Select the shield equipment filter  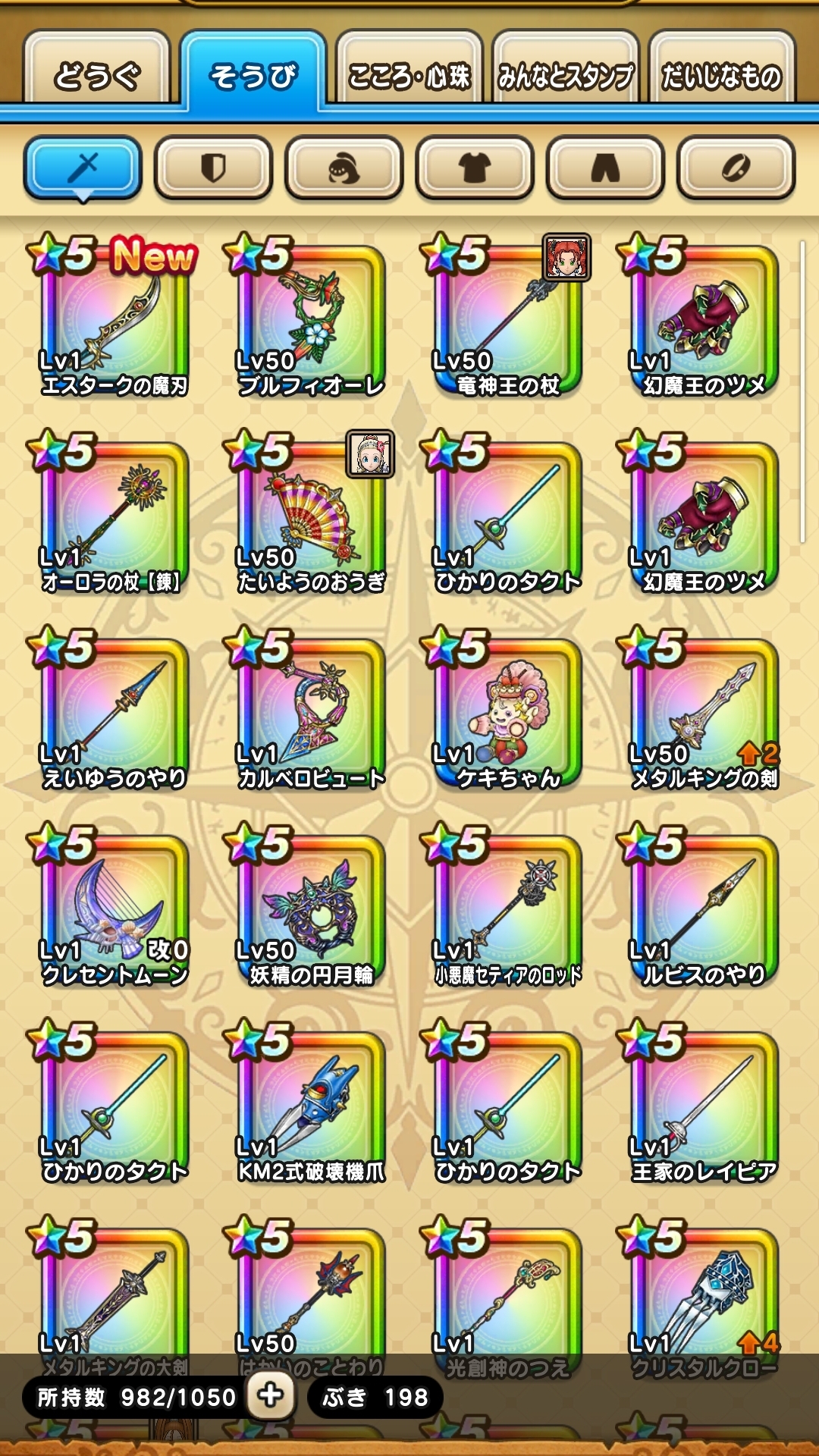point(213,168)
